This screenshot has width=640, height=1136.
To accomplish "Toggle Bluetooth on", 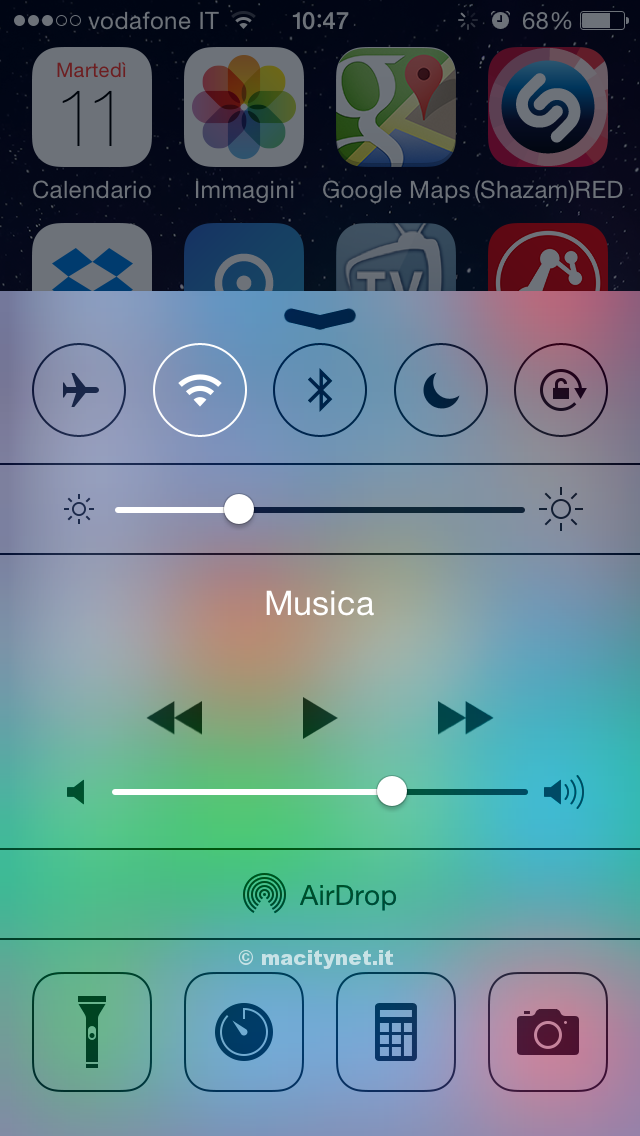I will pos(320,390).
